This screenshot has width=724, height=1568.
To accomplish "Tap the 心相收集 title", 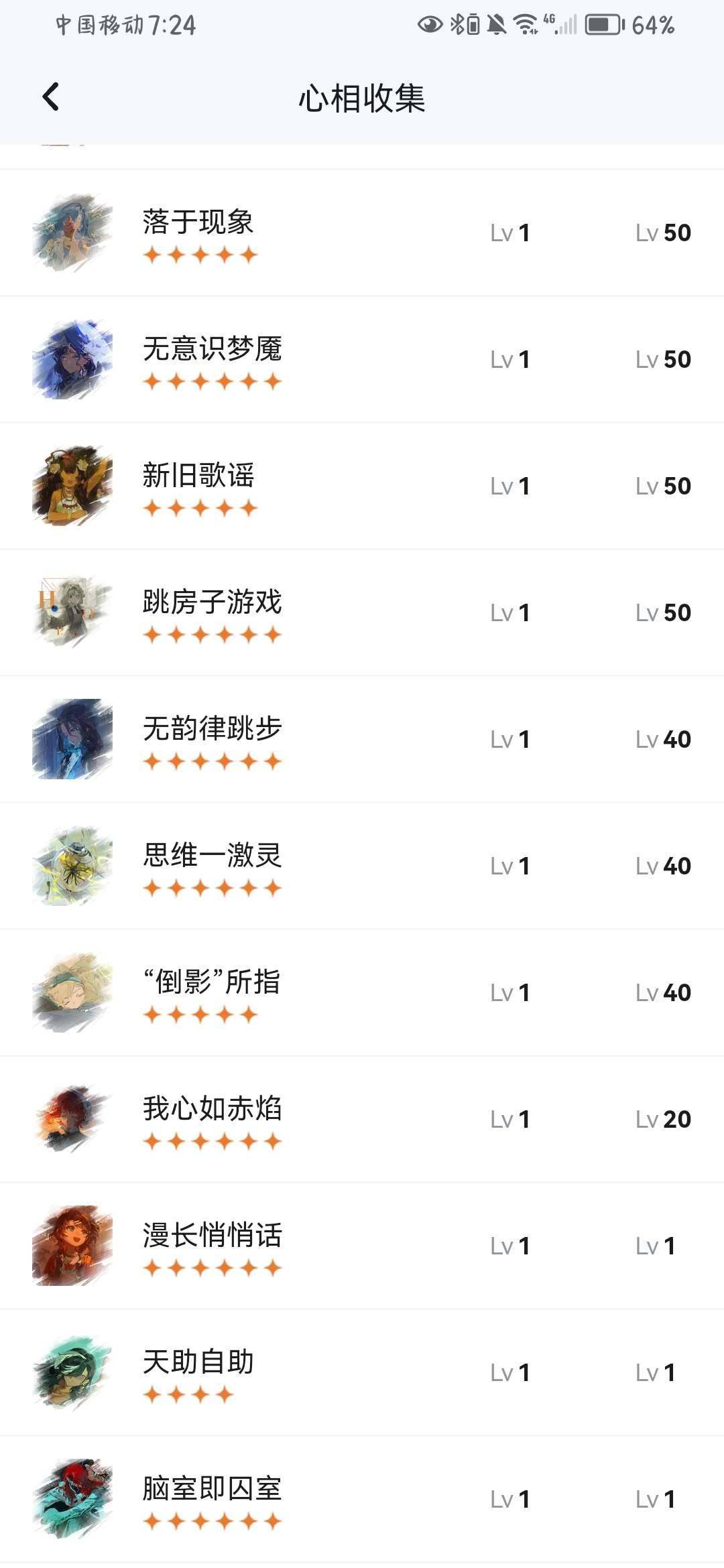I will [362, 96].
